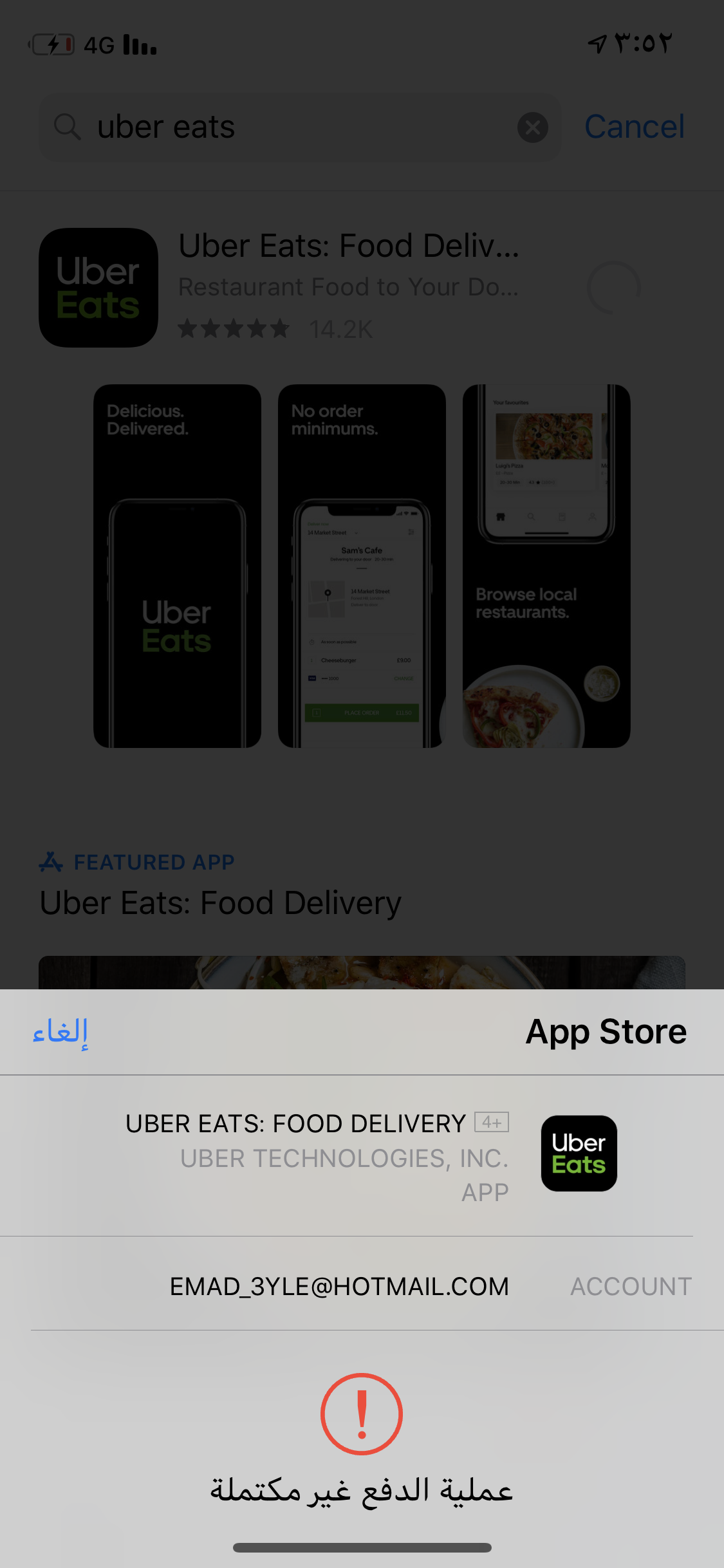
Task: View the No order minimums screenshot
Action: coord(362,566)
